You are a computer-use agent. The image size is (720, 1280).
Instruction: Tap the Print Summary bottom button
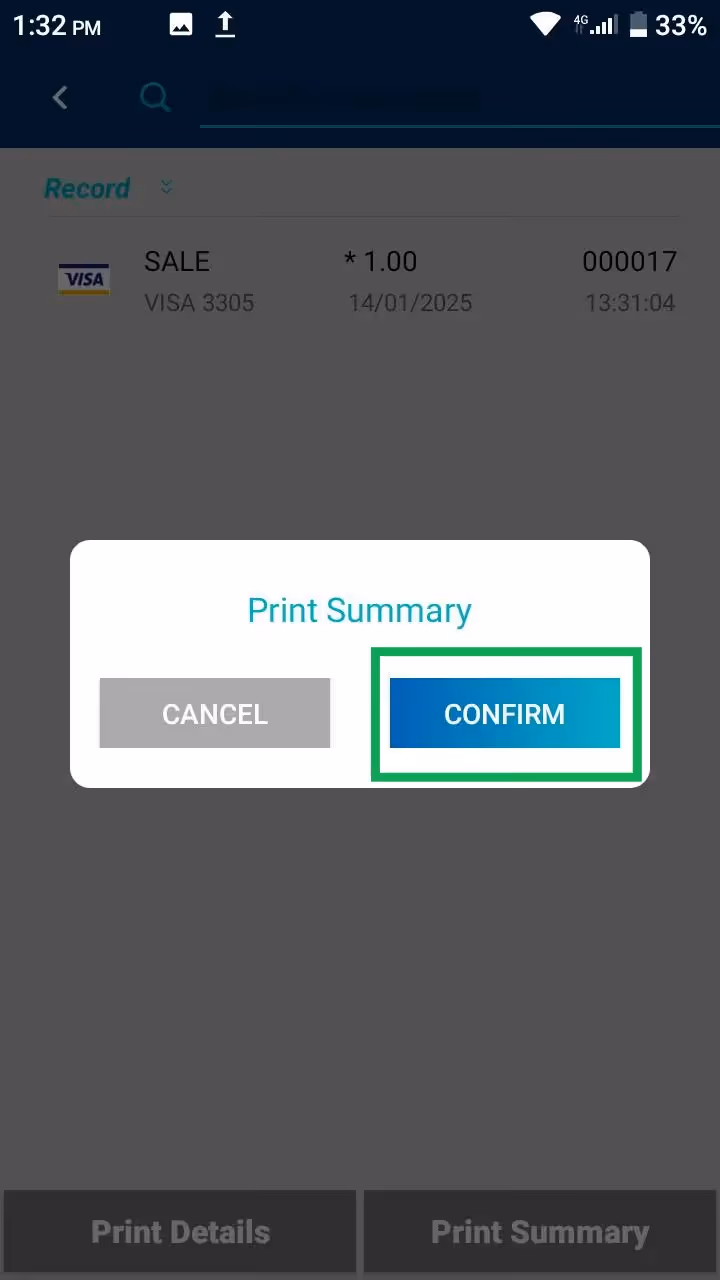point(540,1231)
